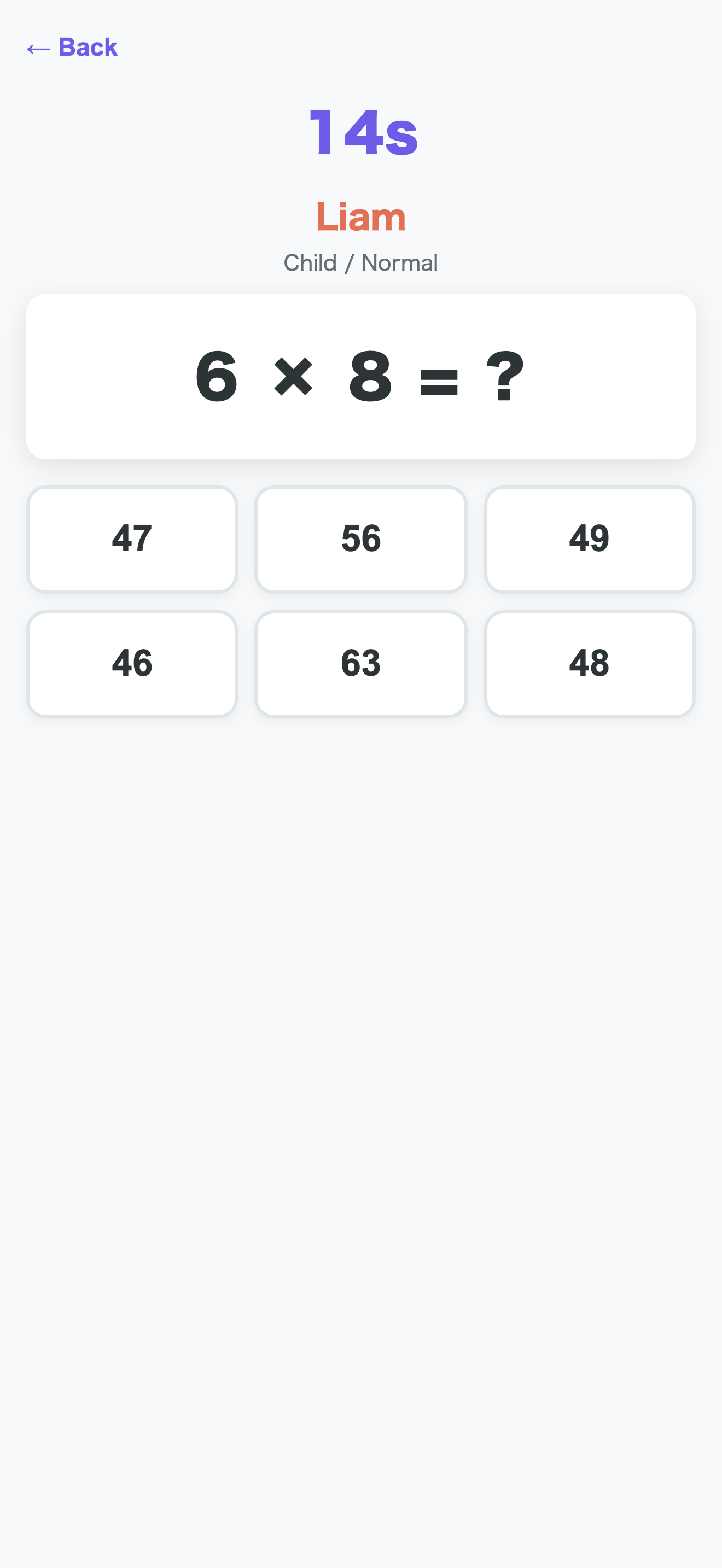
Task: Answer with 63
Action: tap(361, 664)
